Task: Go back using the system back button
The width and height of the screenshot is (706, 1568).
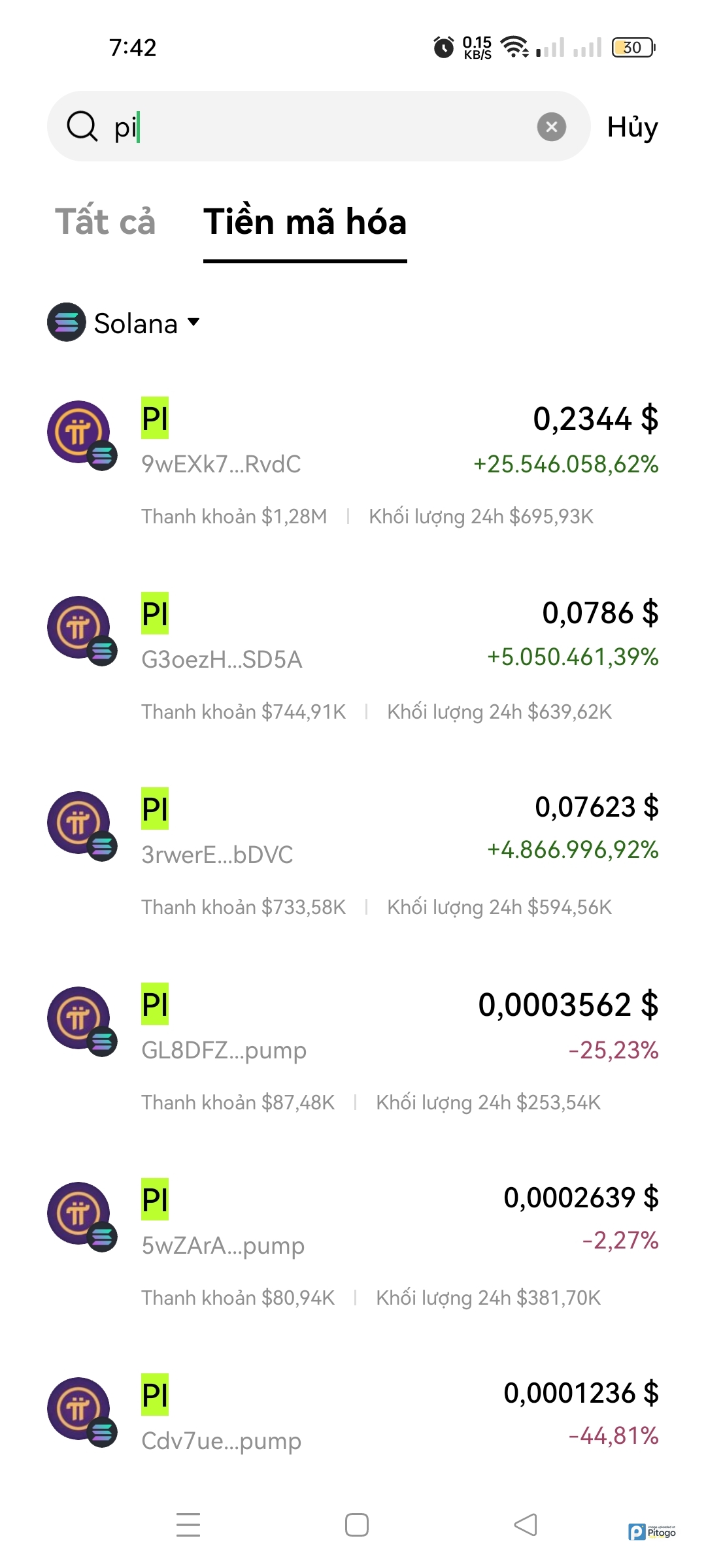Action: pos(526,1525)
